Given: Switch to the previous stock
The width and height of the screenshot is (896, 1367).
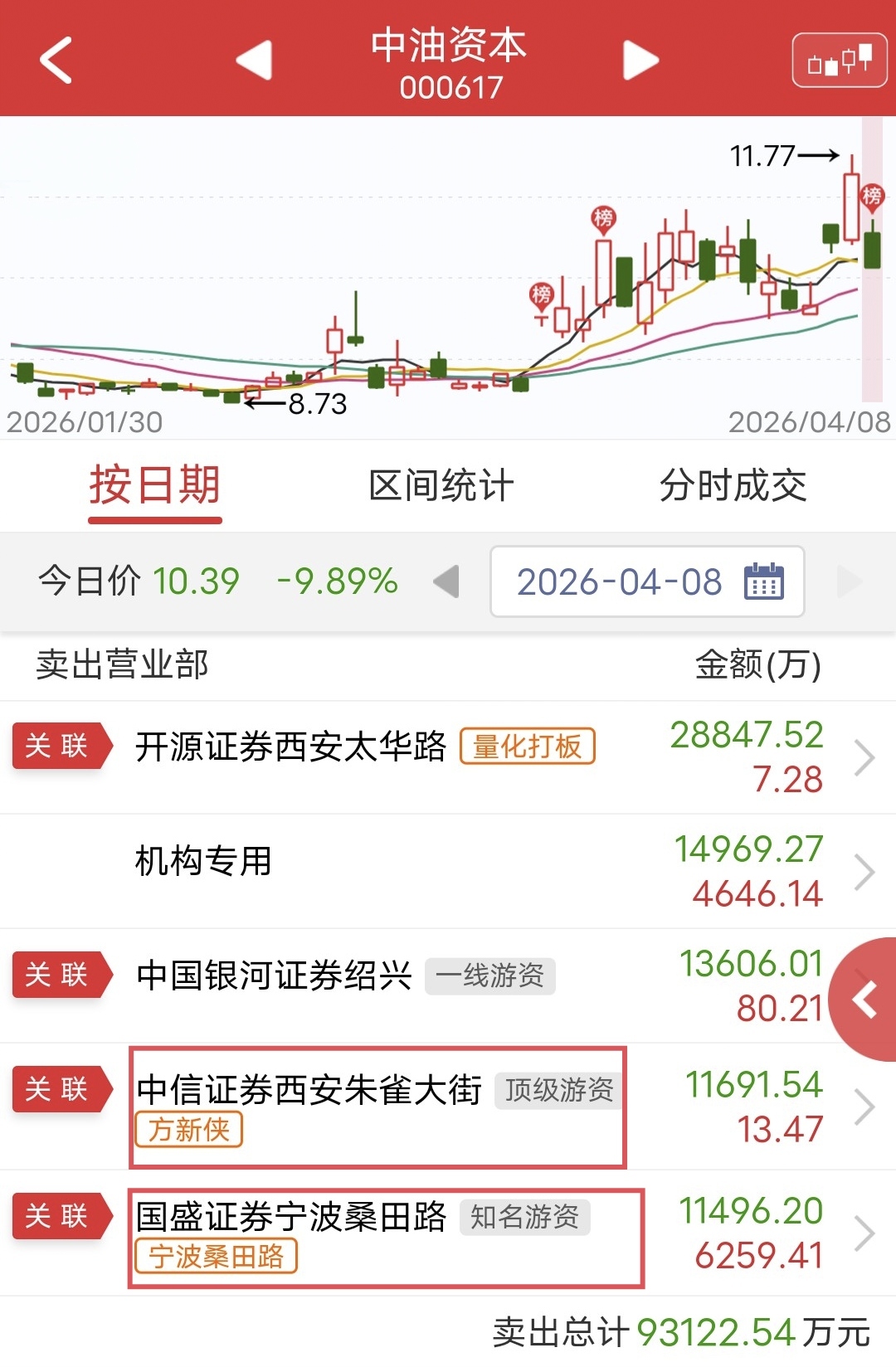Looking at the screenshot, I should (255, 60).
